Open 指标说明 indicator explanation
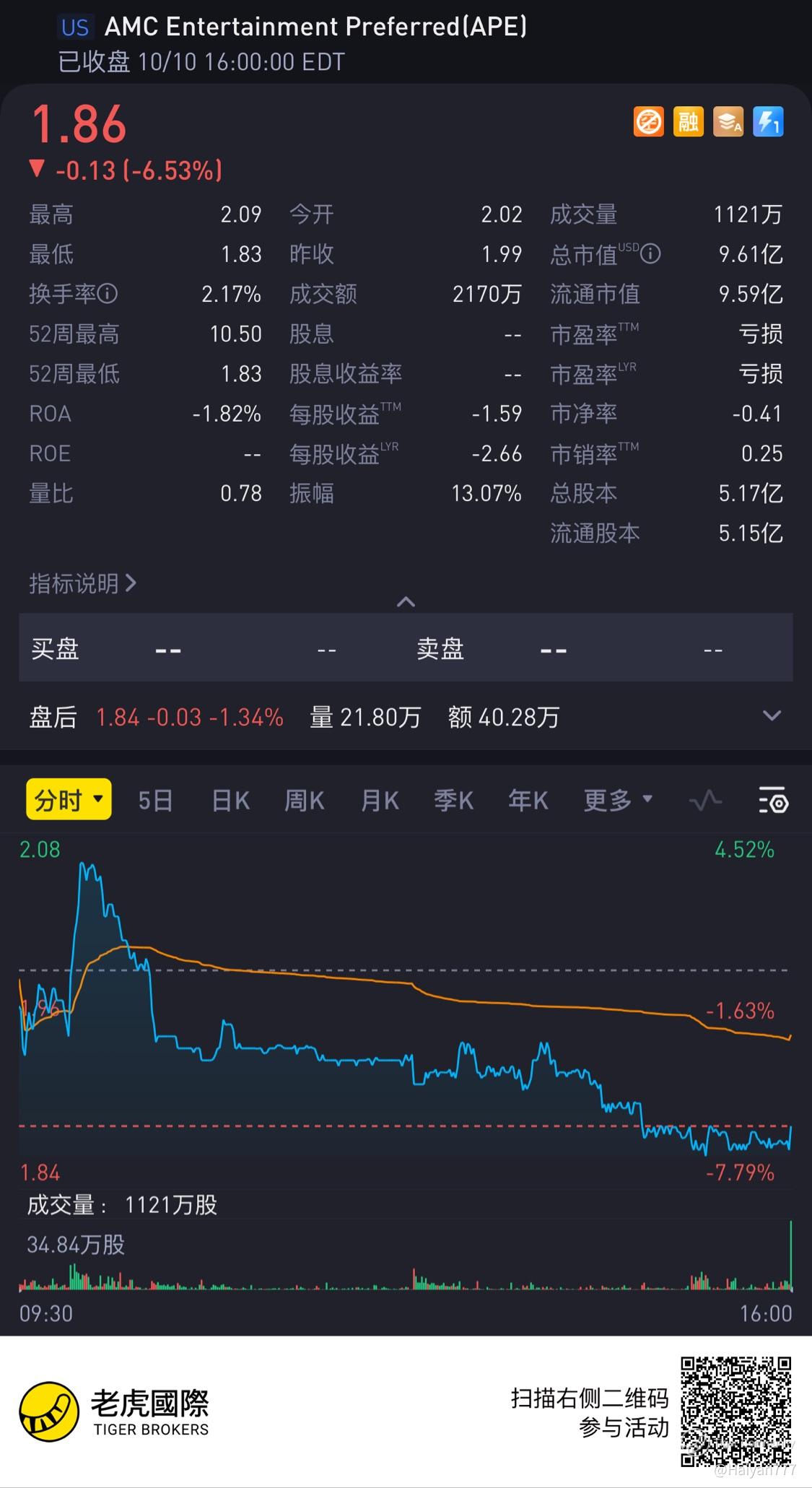 [x=82, y=583]
